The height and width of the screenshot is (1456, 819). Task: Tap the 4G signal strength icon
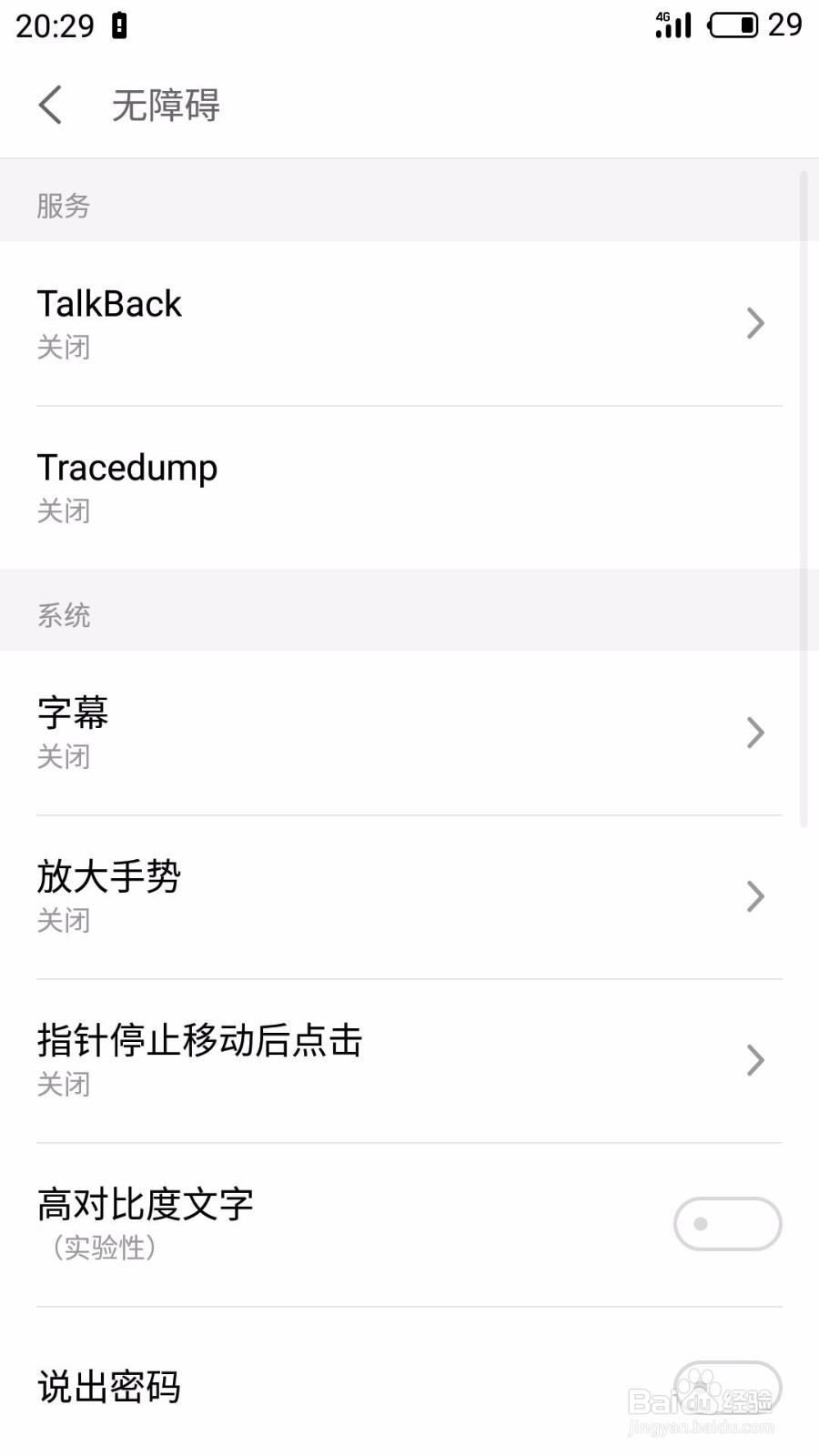[x=672, y=25]
